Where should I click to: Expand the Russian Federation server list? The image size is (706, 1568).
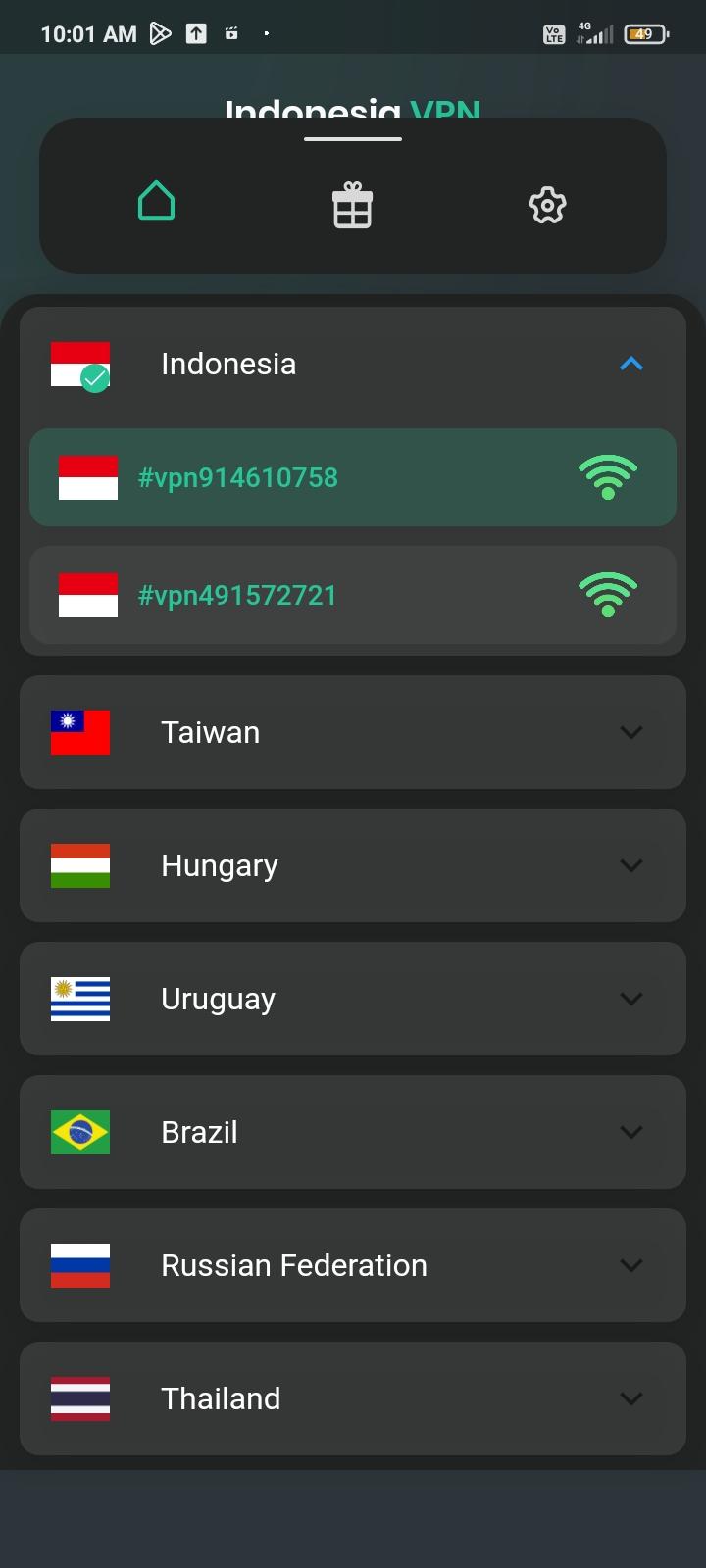point(353,1265)
